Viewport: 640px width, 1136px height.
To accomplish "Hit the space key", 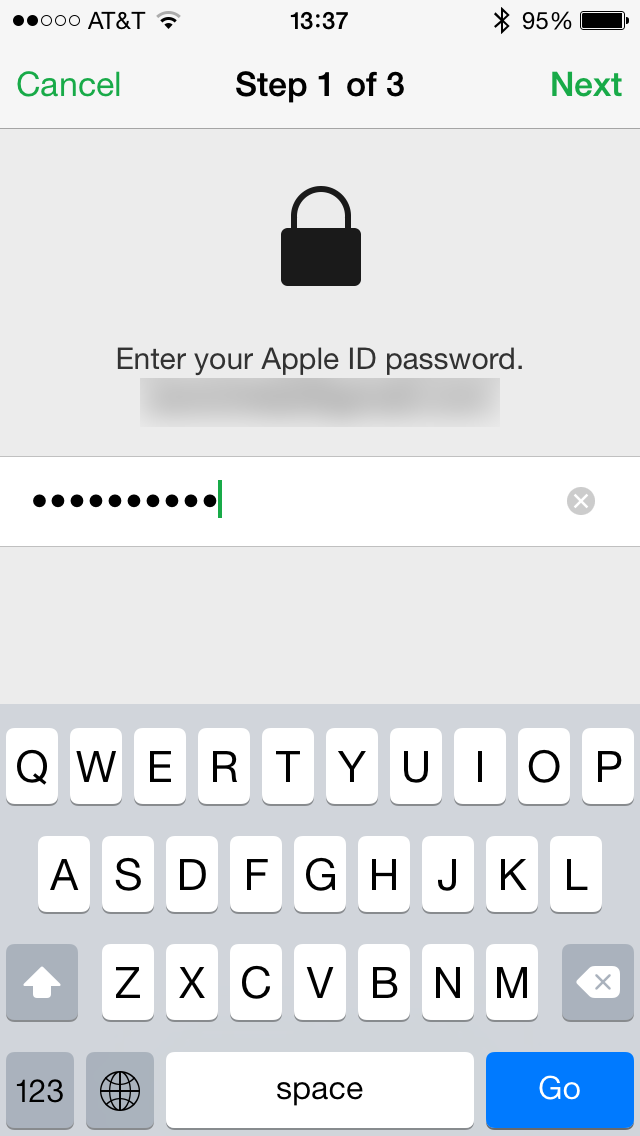I will pos(320,1089).
